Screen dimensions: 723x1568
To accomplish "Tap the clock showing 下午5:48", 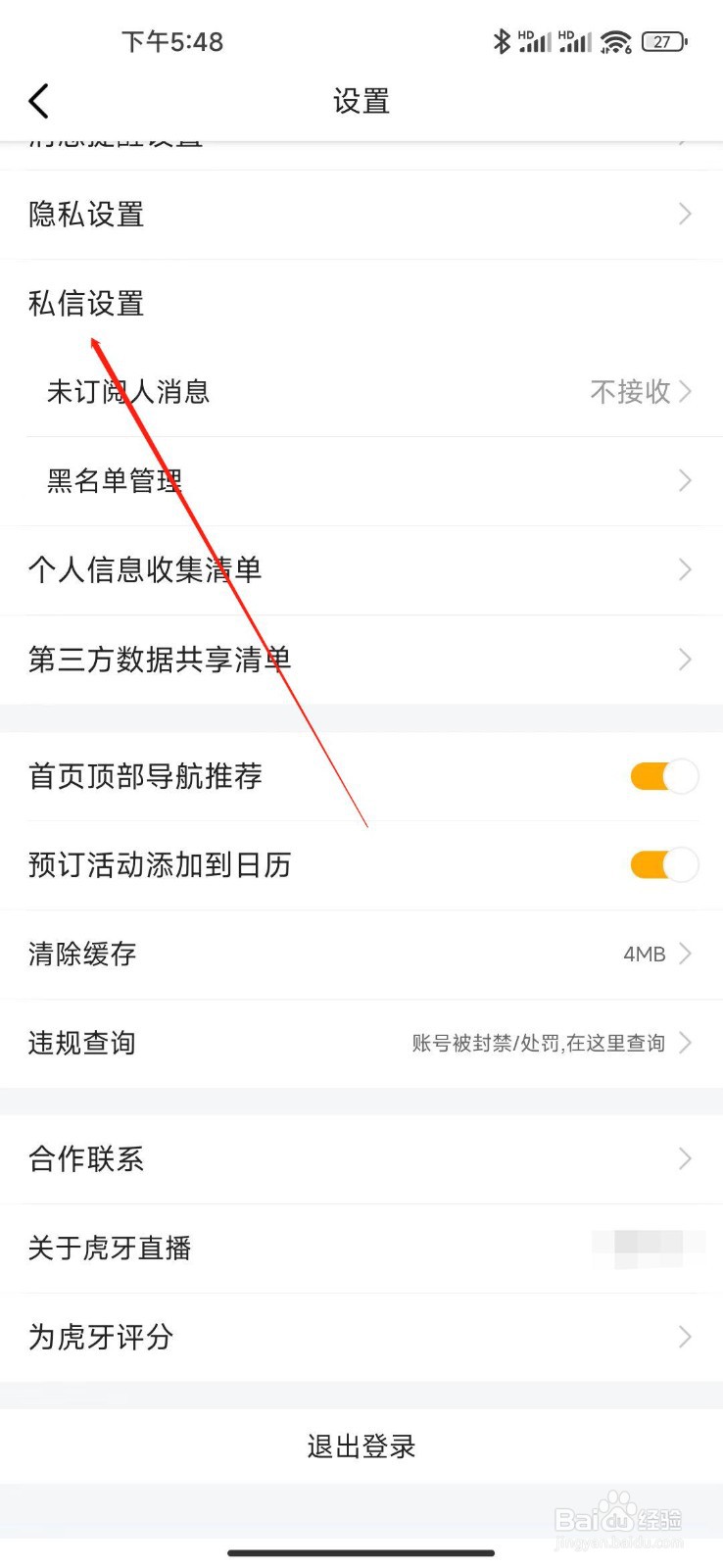I will pyautogui.click(x=172, y=41).
